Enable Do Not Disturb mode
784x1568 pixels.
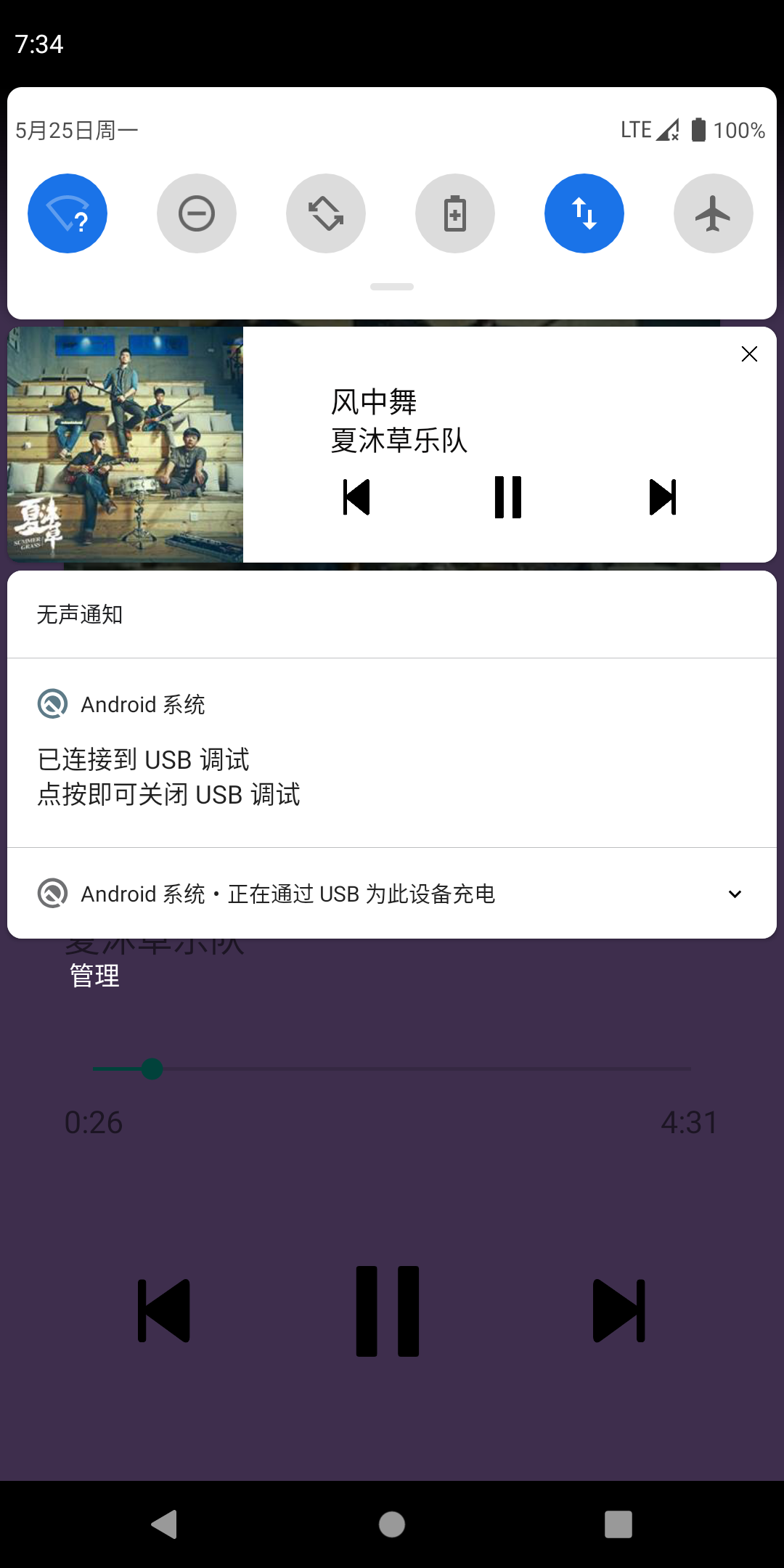[x=197, y=213]
